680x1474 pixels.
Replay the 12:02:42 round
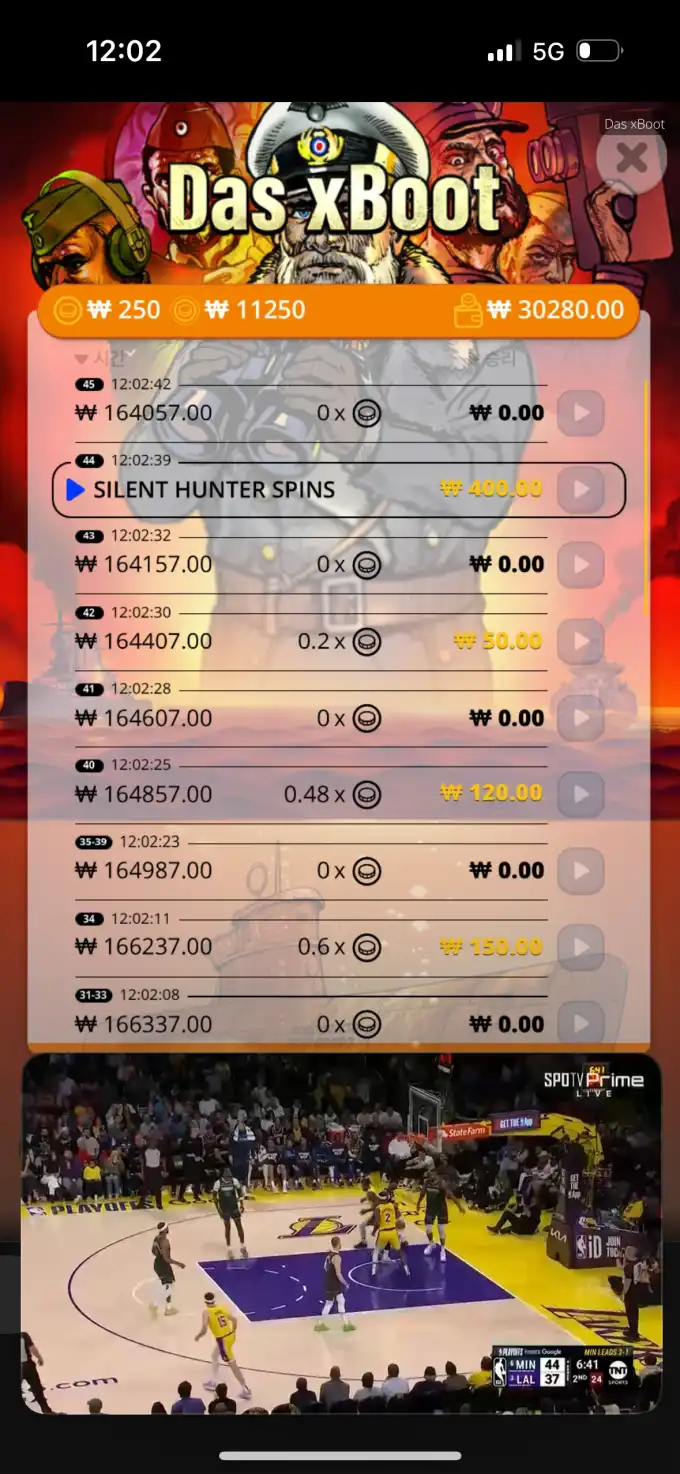[580, 413]
